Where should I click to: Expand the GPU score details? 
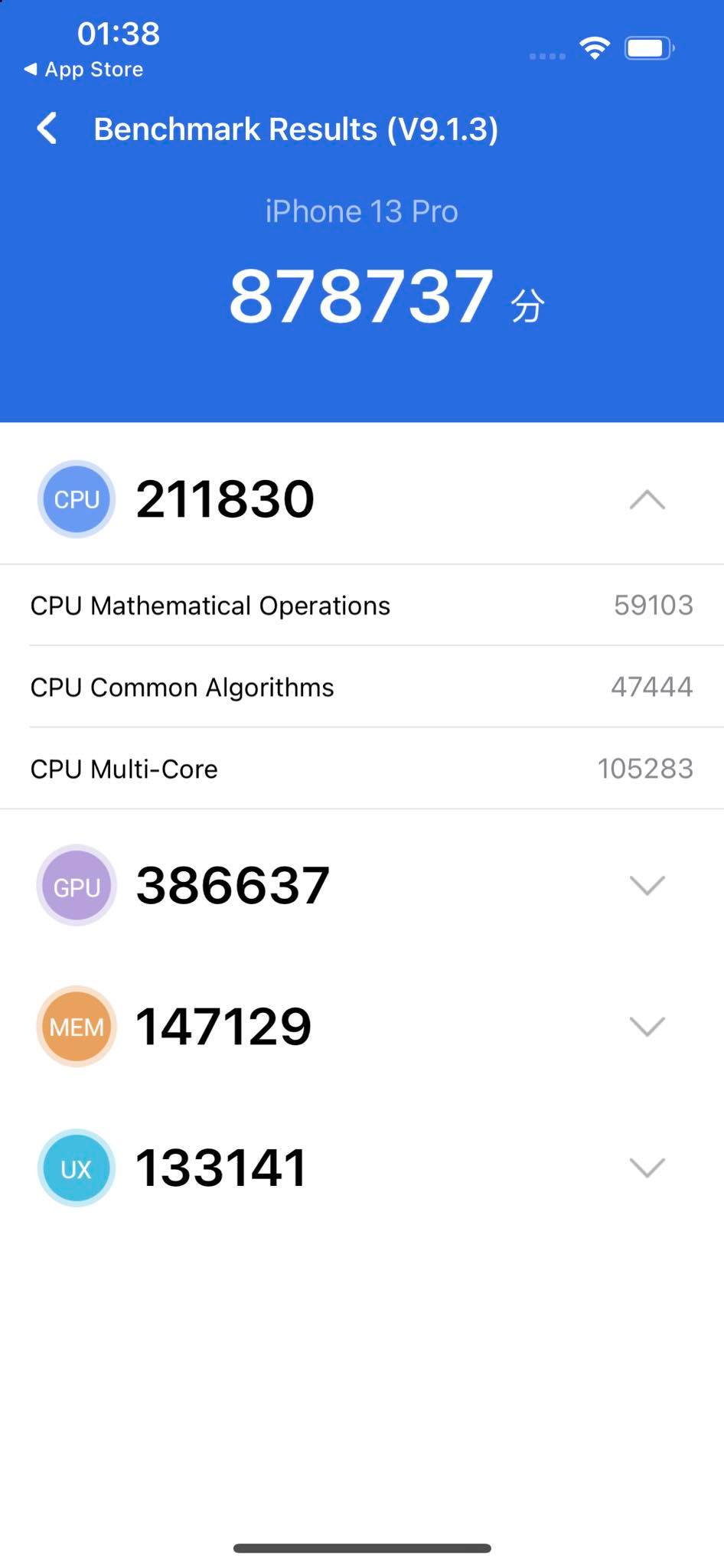point(647,886)
